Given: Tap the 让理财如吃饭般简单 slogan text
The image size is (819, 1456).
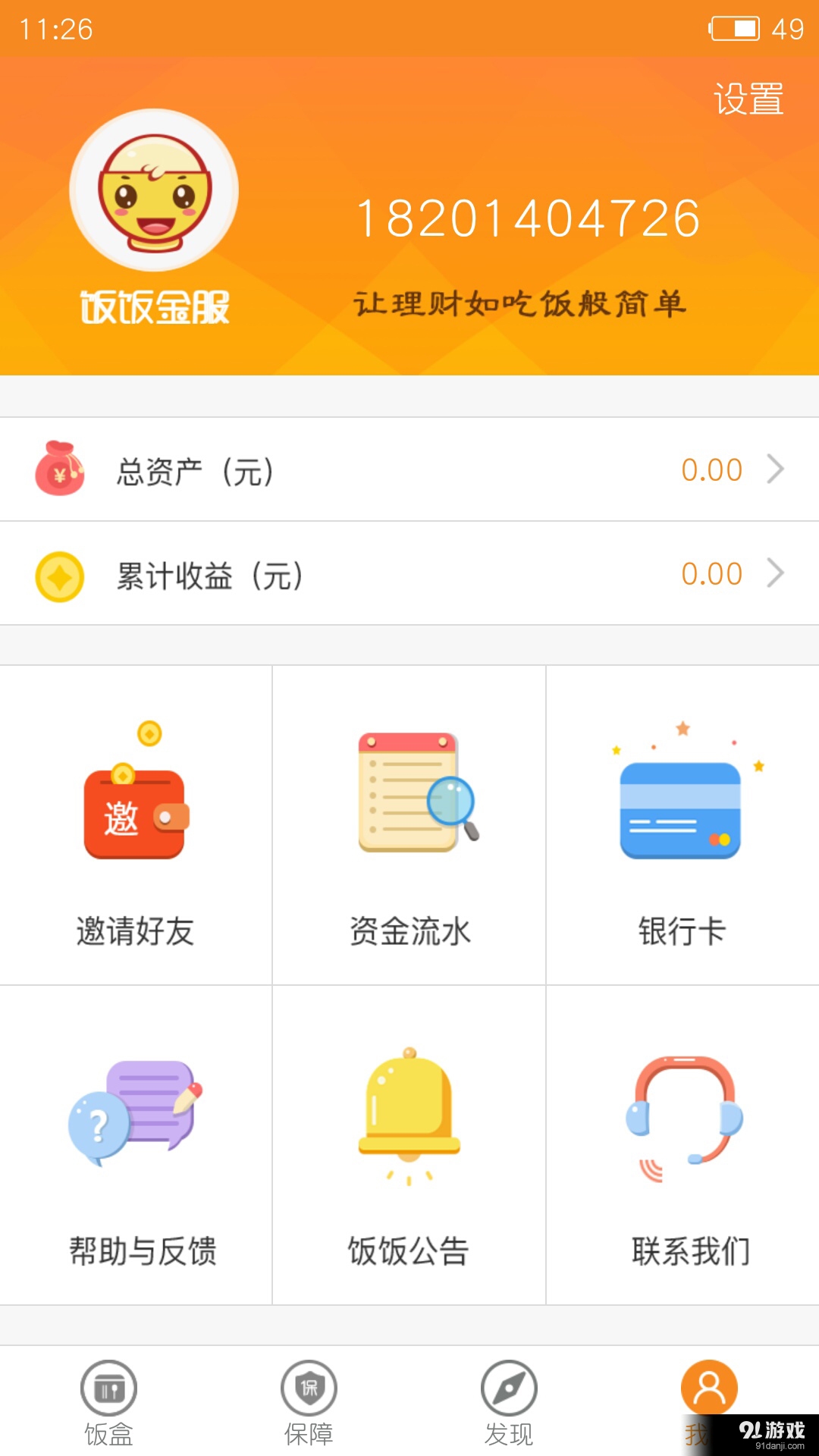Looking at the screenshot, I should (x=520, y=302).
